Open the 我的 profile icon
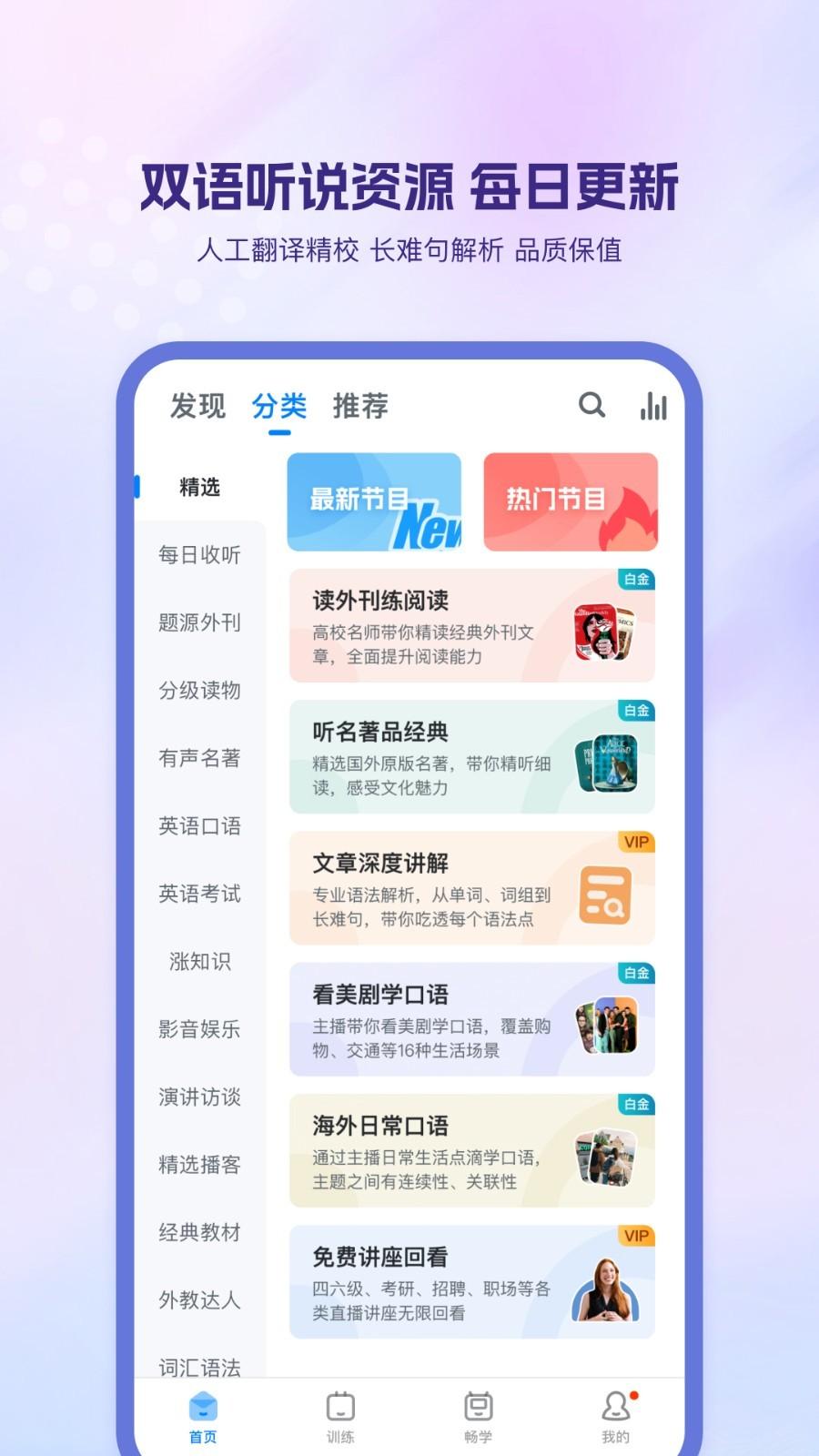 (615, 1408)
